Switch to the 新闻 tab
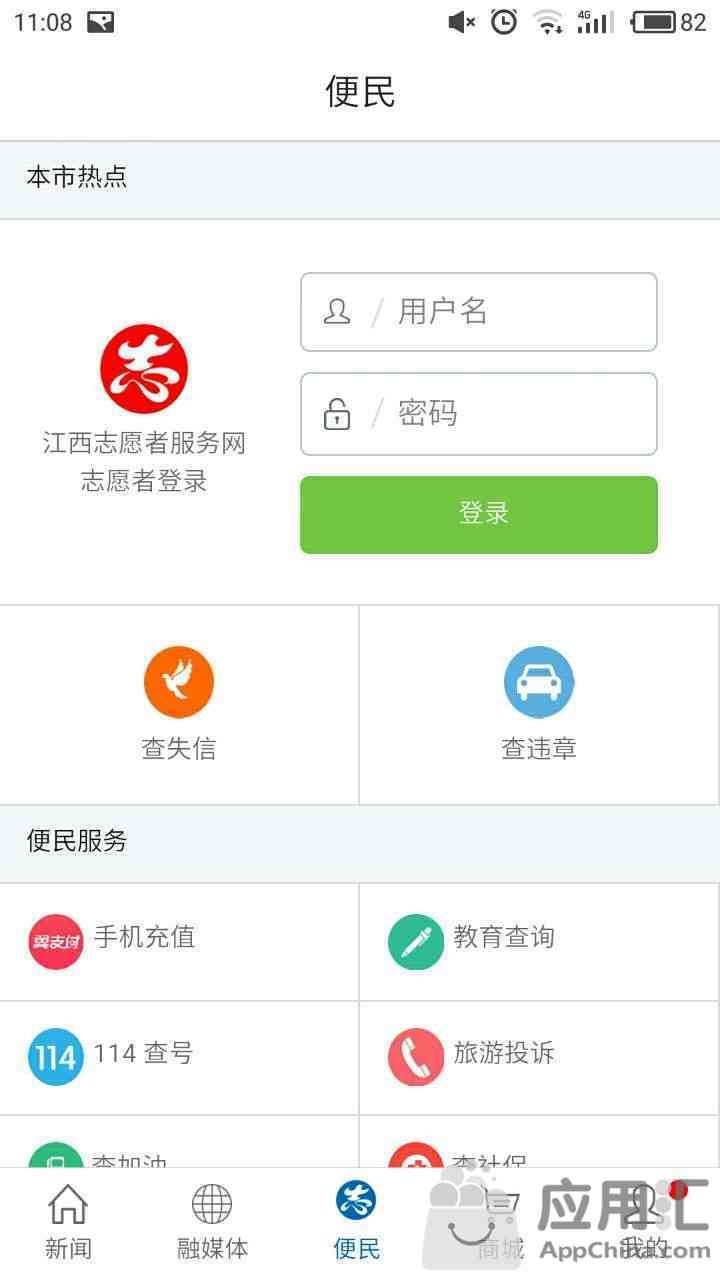Image resolution: width=720 pixels, height=1280 pixels. pyautogui.click(x=68, y=1222)
